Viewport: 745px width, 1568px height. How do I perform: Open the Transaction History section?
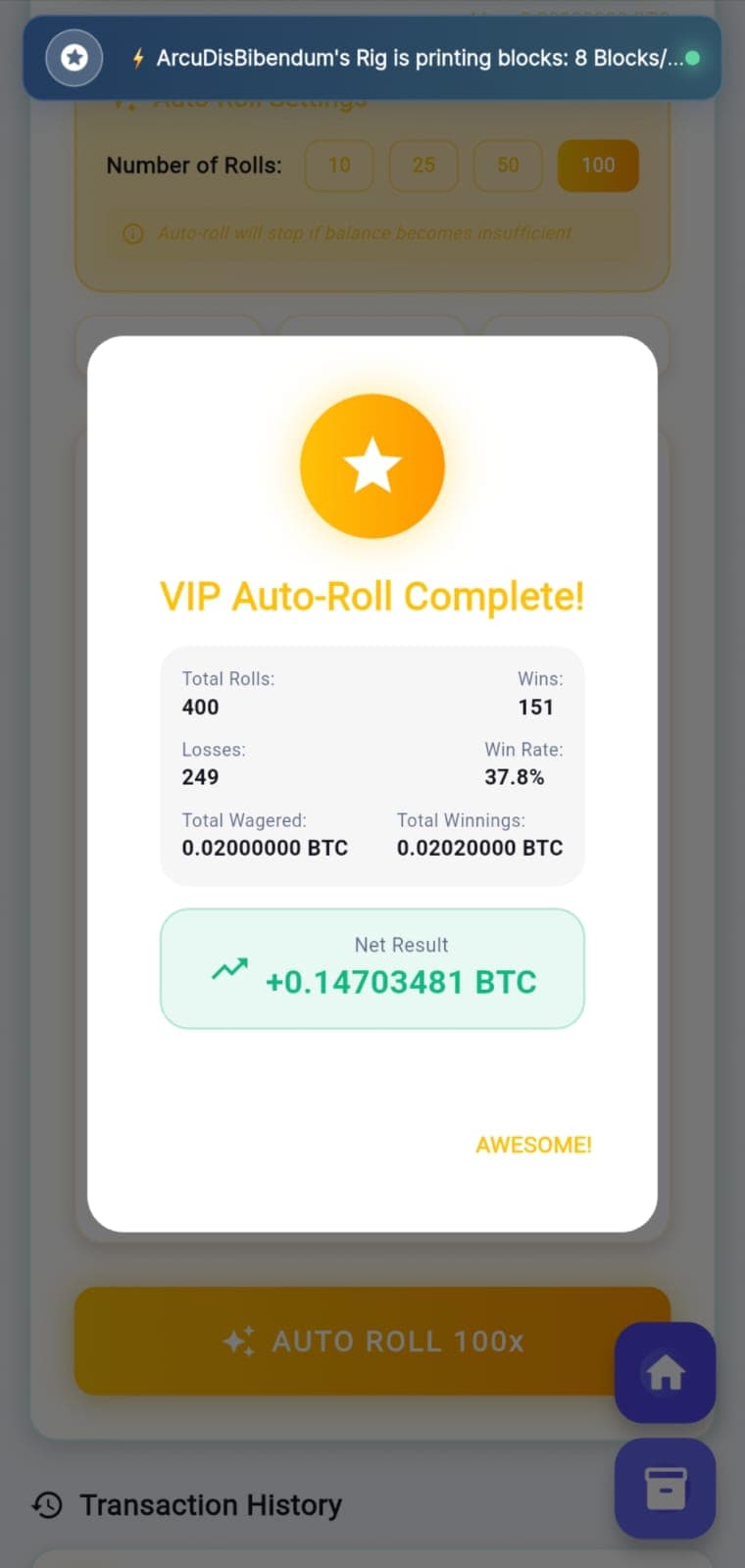tap(210, 1504)
